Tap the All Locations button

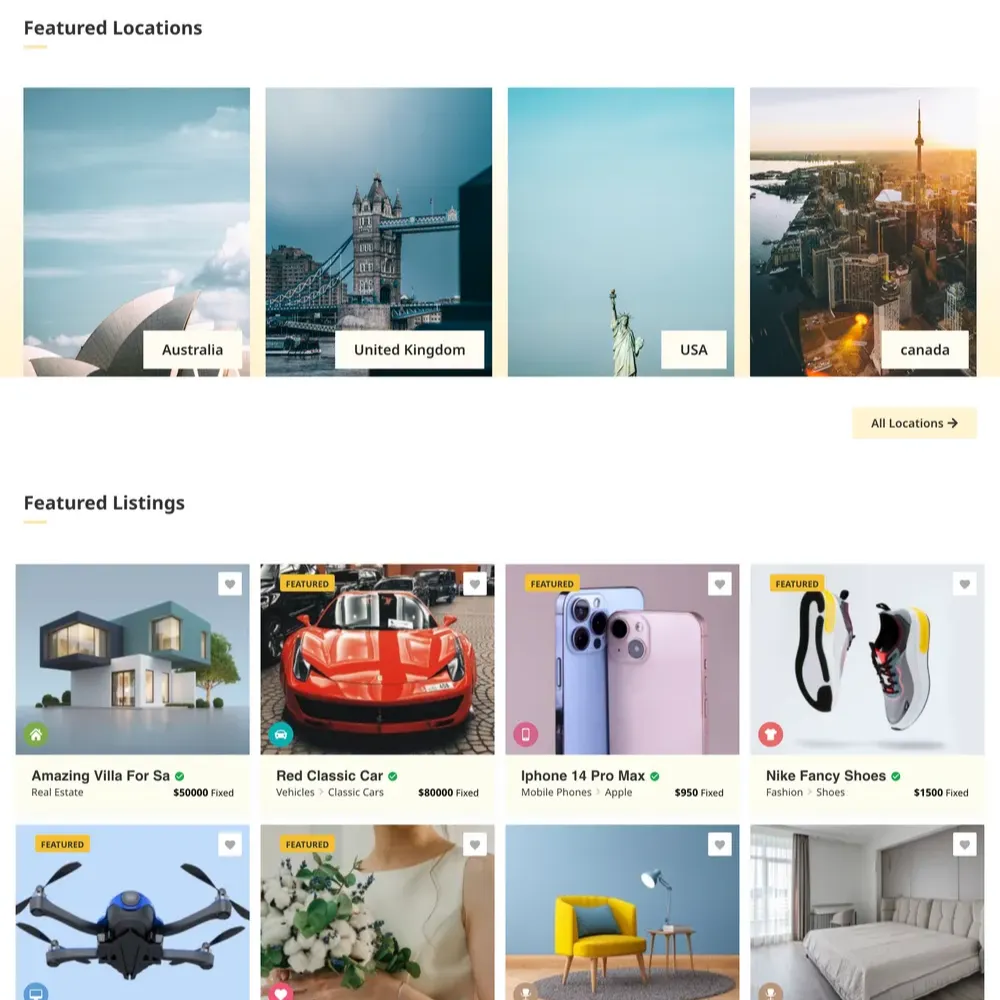coord(914,423)
